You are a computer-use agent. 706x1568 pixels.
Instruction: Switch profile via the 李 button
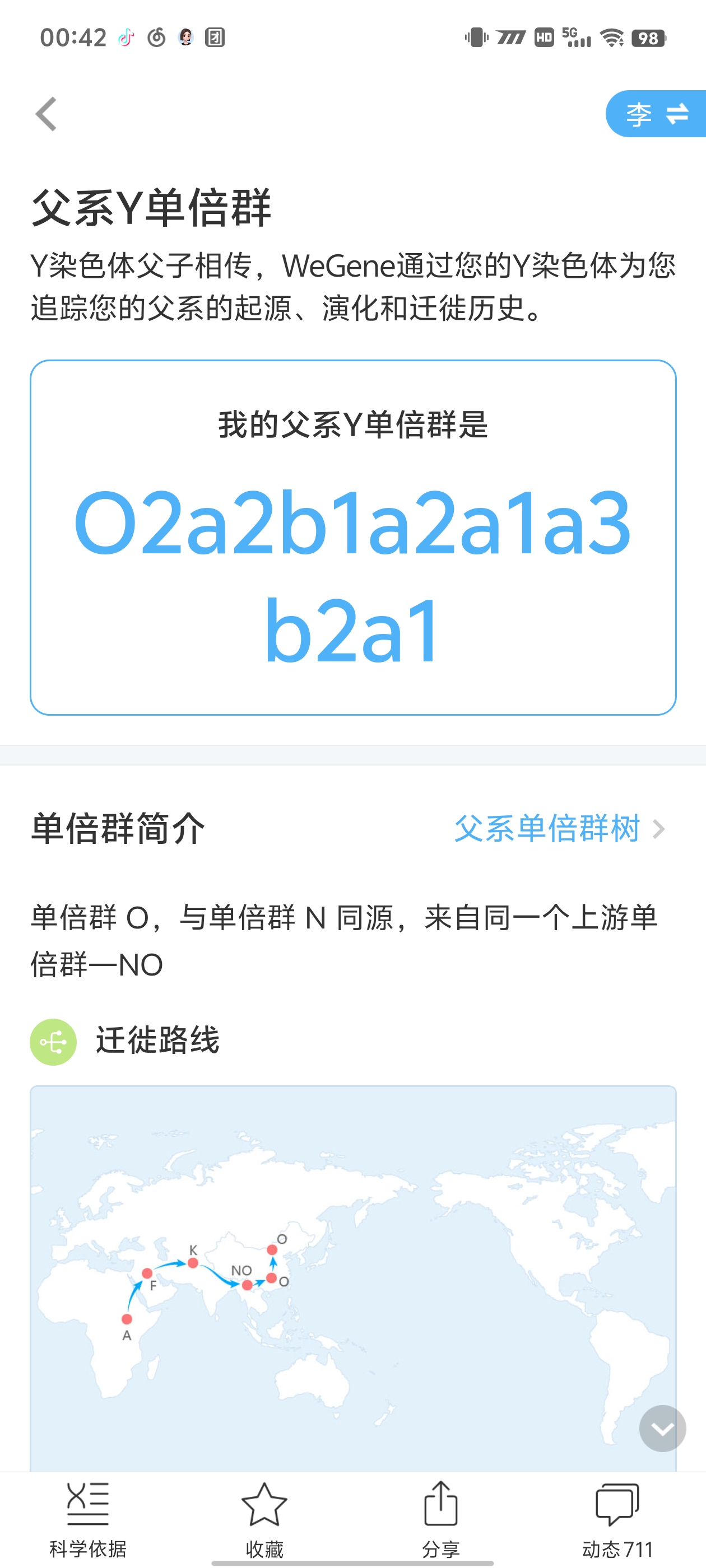pyautogui.click(x=656, y=114)
